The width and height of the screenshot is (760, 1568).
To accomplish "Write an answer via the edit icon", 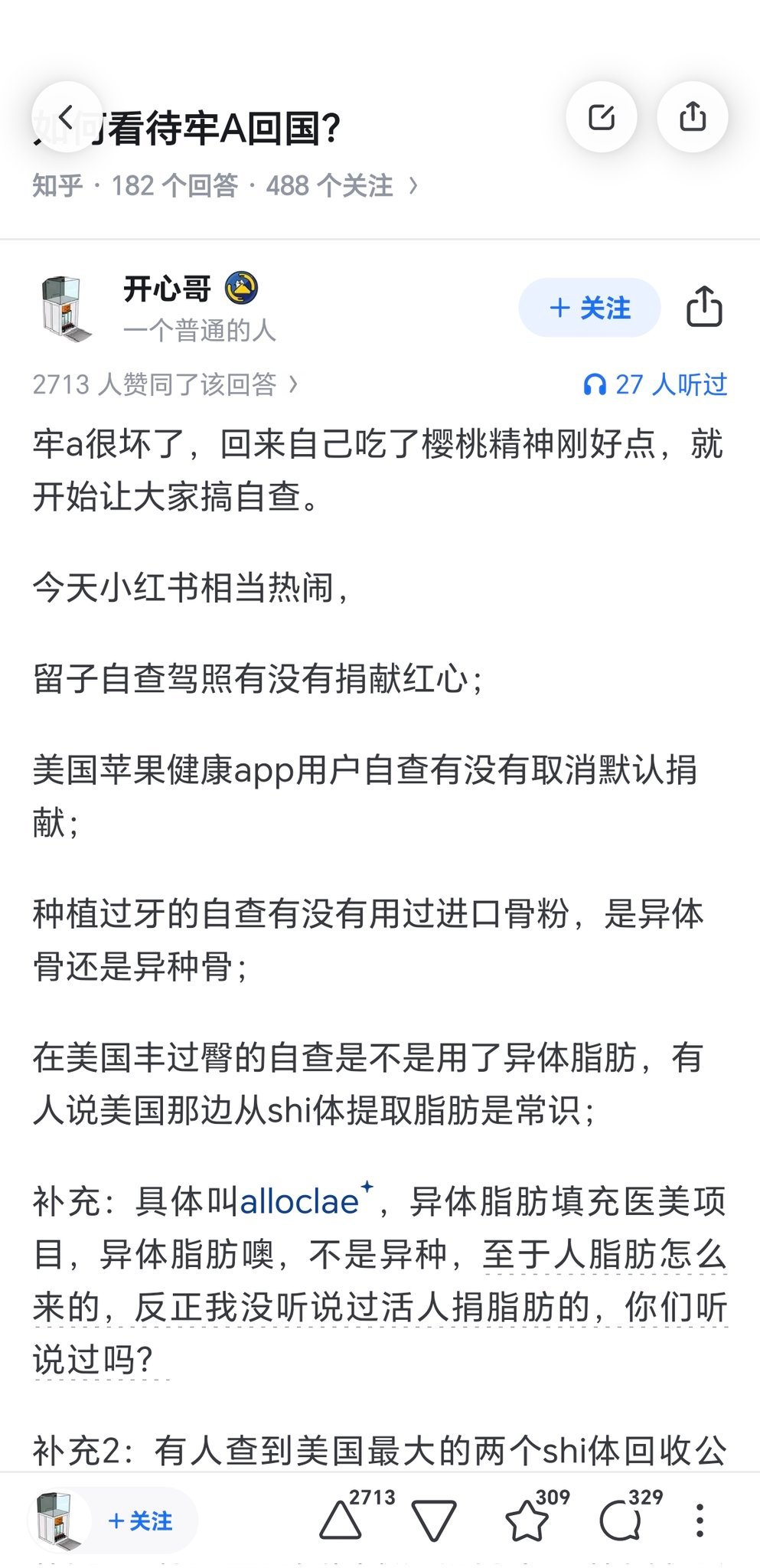I will coord(602,117).
